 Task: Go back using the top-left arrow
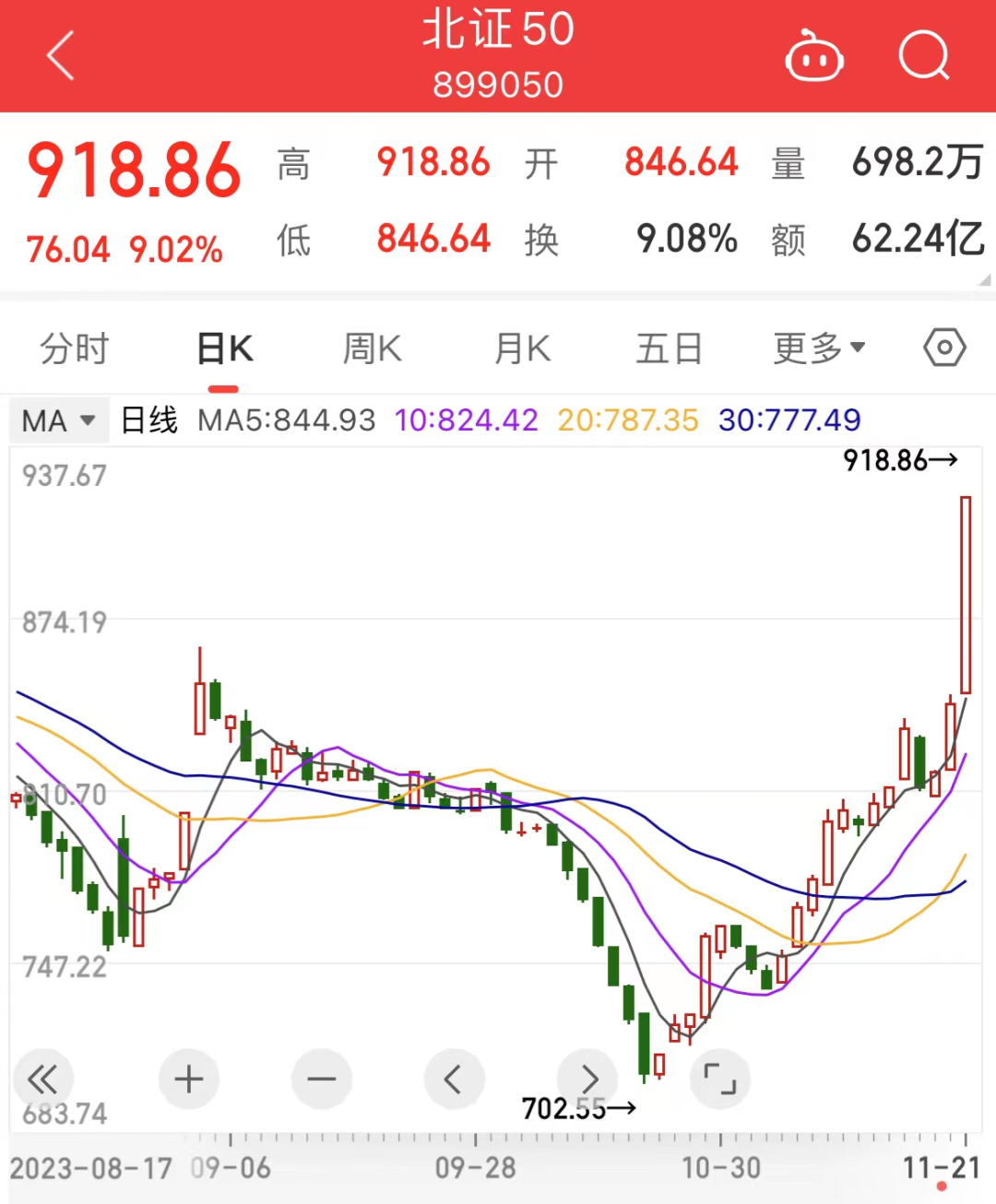tap(61, 55)
